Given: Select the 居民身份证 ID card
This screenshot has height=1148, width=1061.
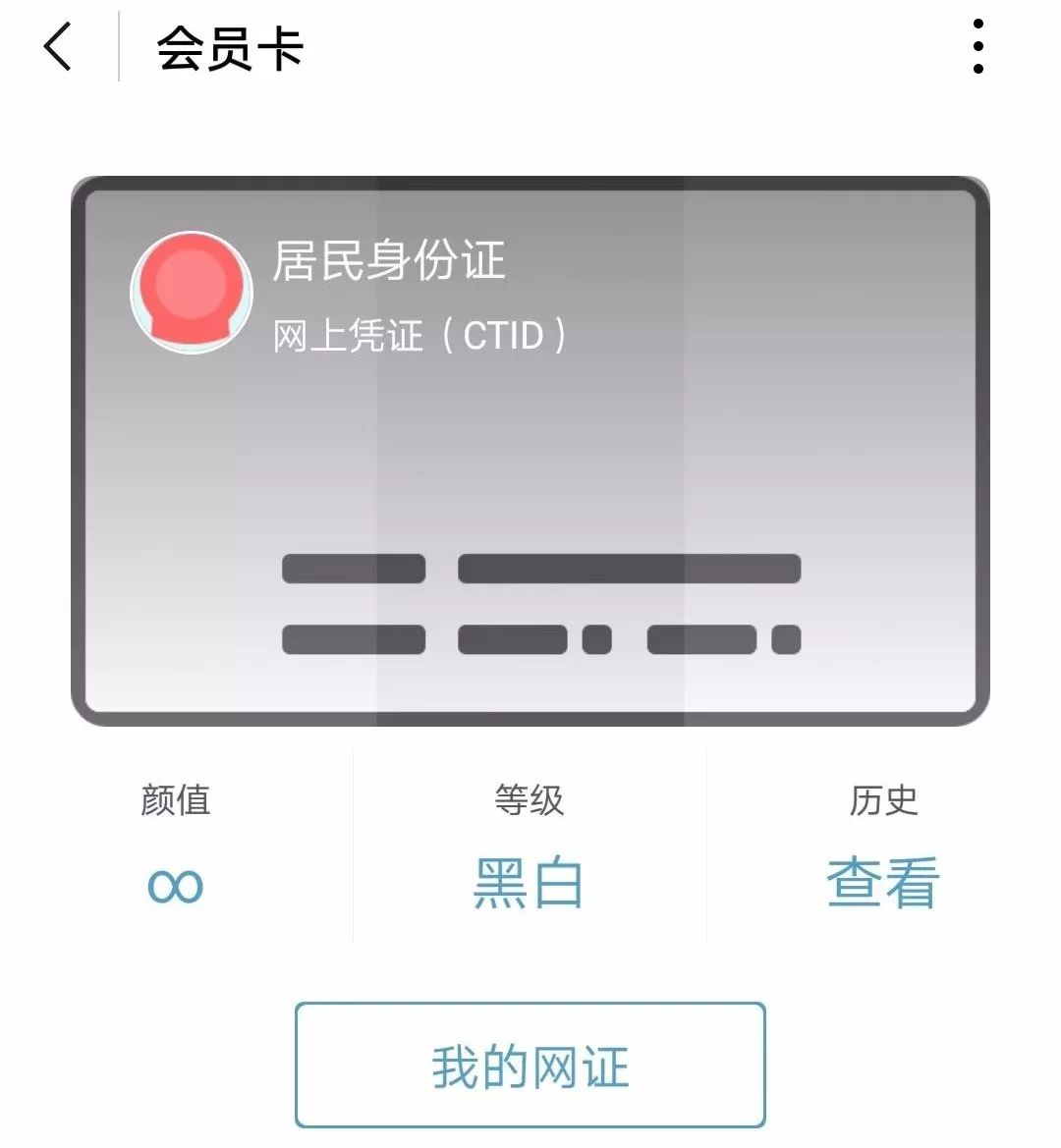Looking at the screenshot, I should tap(530, 447).
